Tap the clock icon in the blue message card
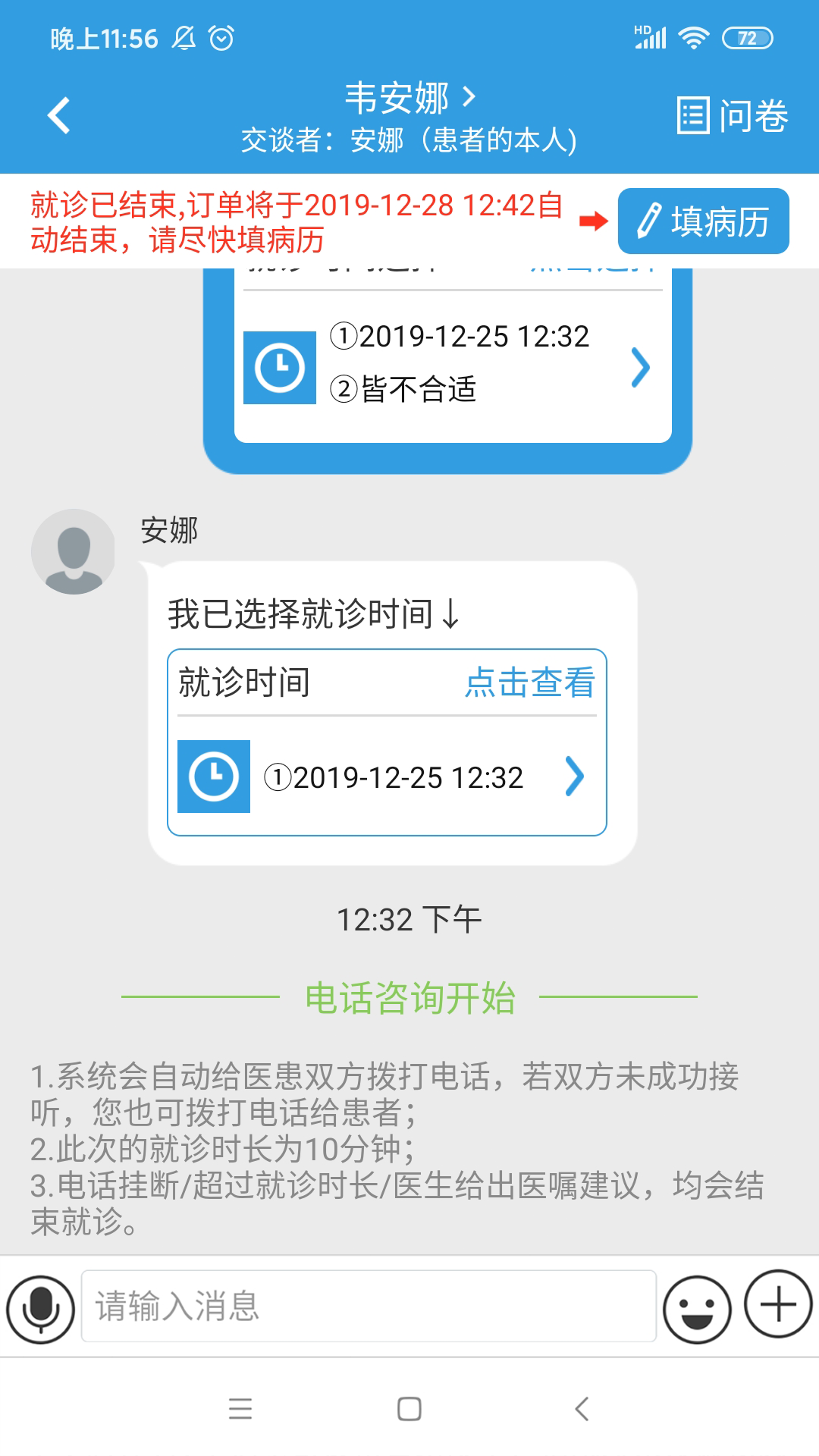The height and width of the screenshot is (1456, 819). 279,366
